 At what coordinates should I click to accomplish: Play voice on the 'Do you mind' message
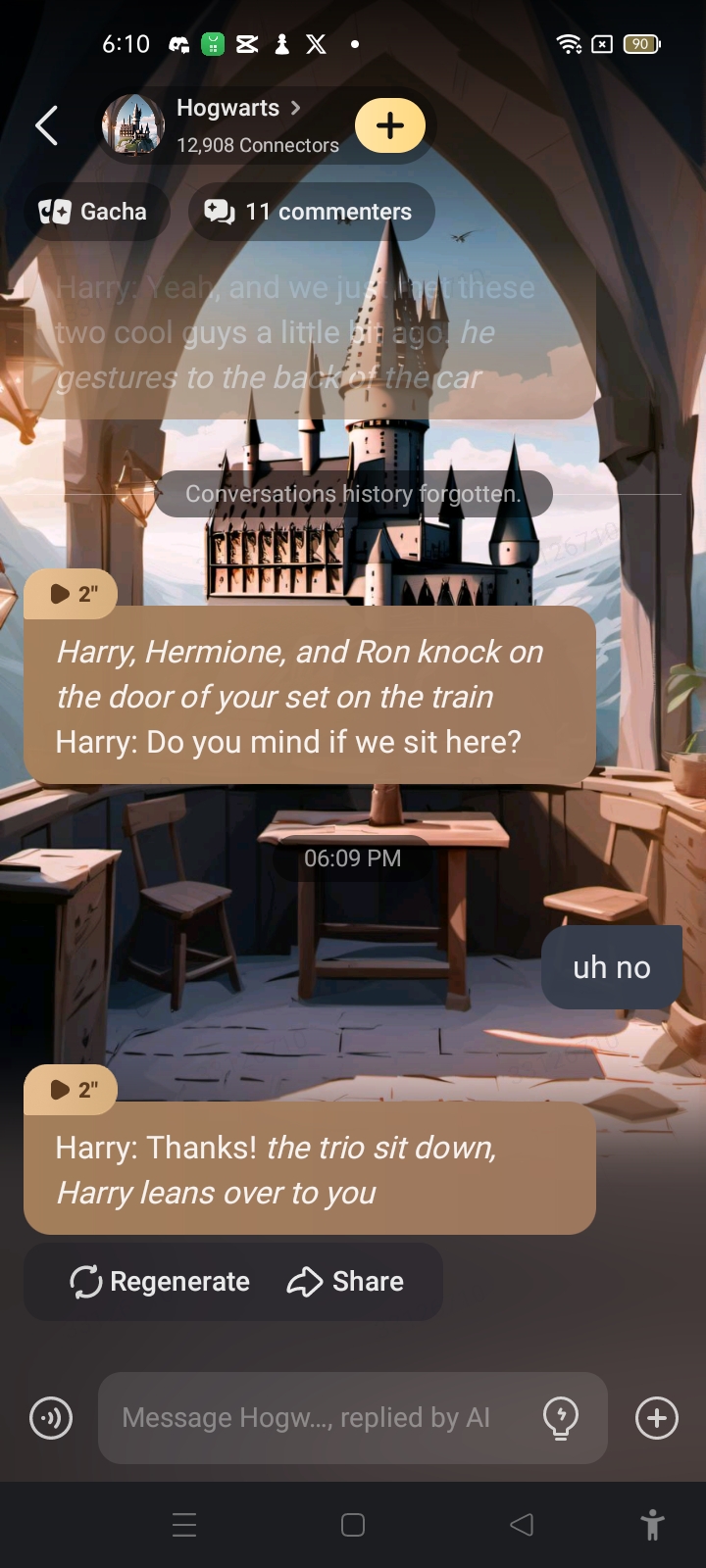tap(71, 594)
